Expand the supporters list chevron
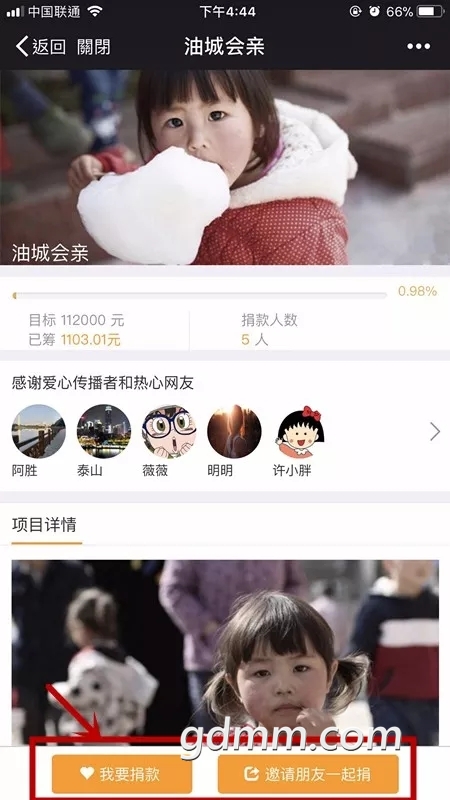The image size is (450, 800). (x=435, y=432)
